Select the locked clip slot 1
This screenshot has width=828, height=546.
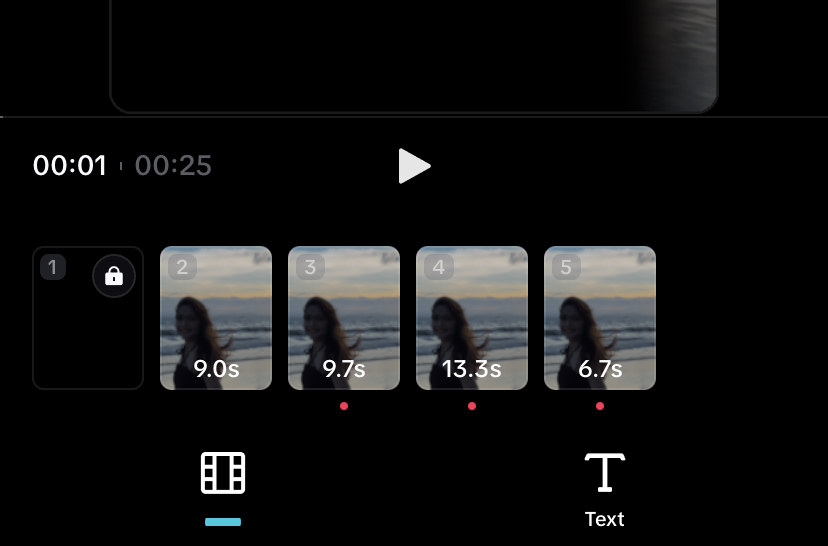point(88,318)
